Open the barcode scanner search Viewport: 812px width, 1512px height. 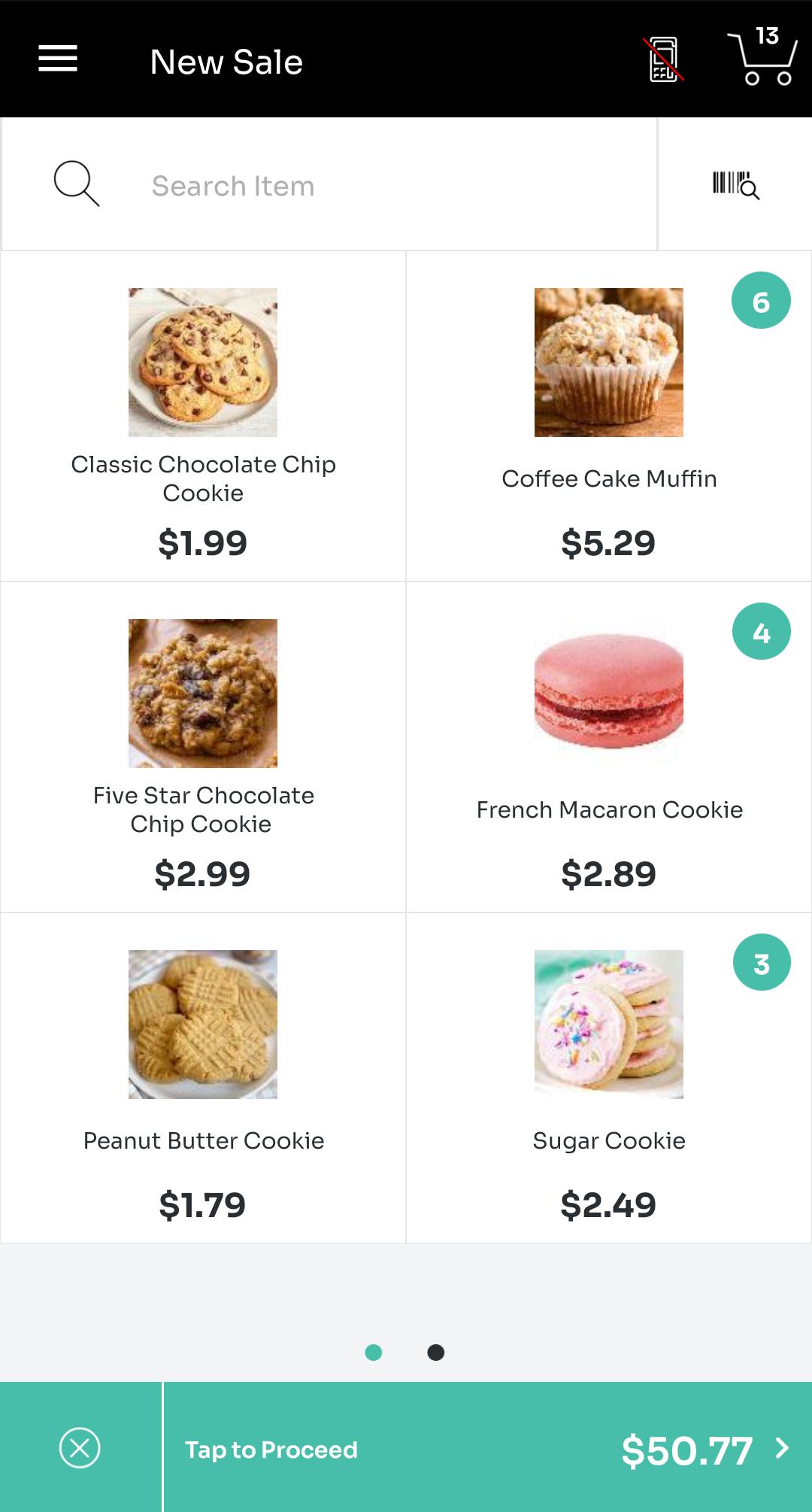735,184
